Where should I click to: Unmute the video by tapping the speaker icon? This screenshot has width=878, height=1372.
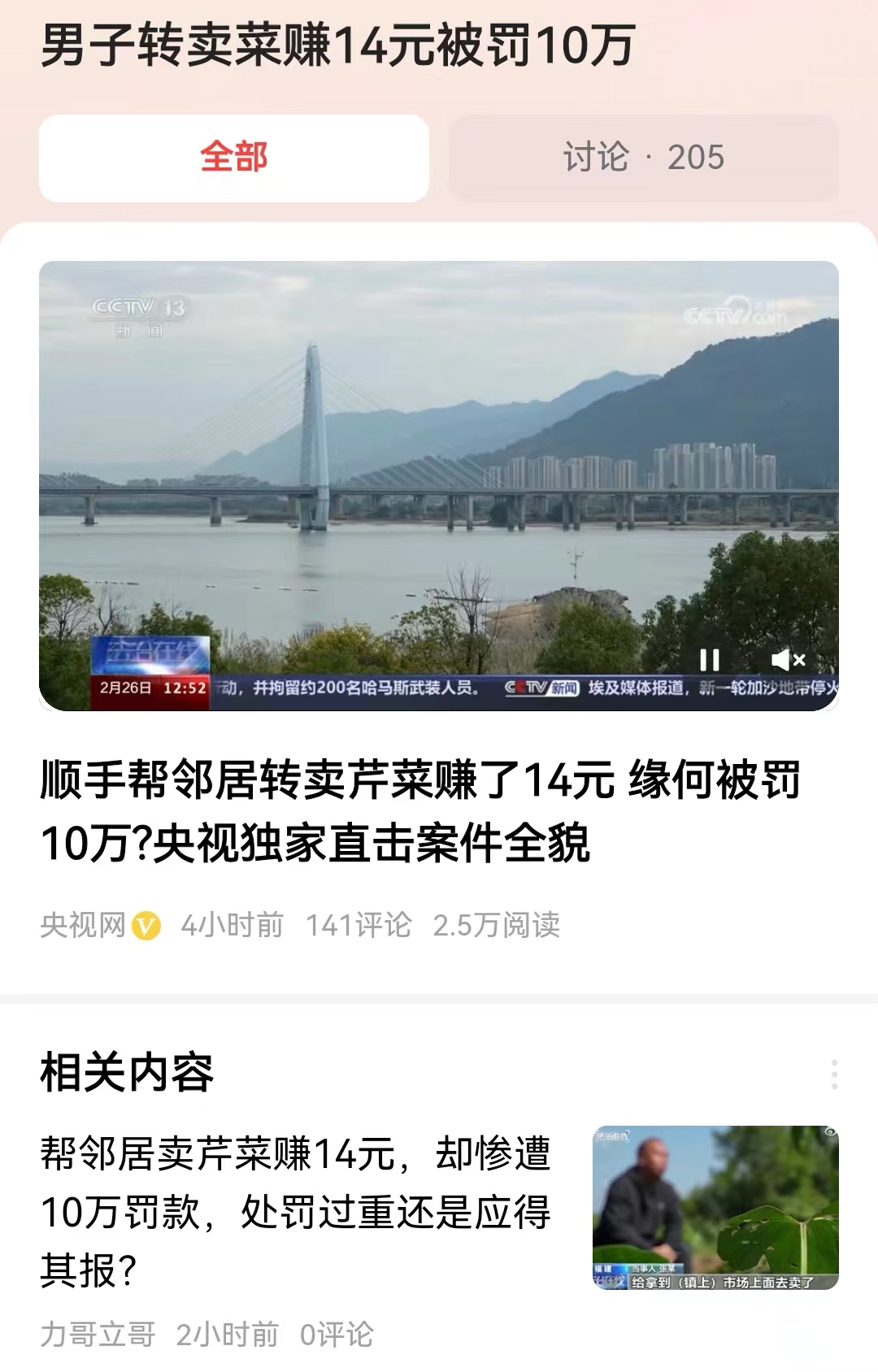pos(788,660)
